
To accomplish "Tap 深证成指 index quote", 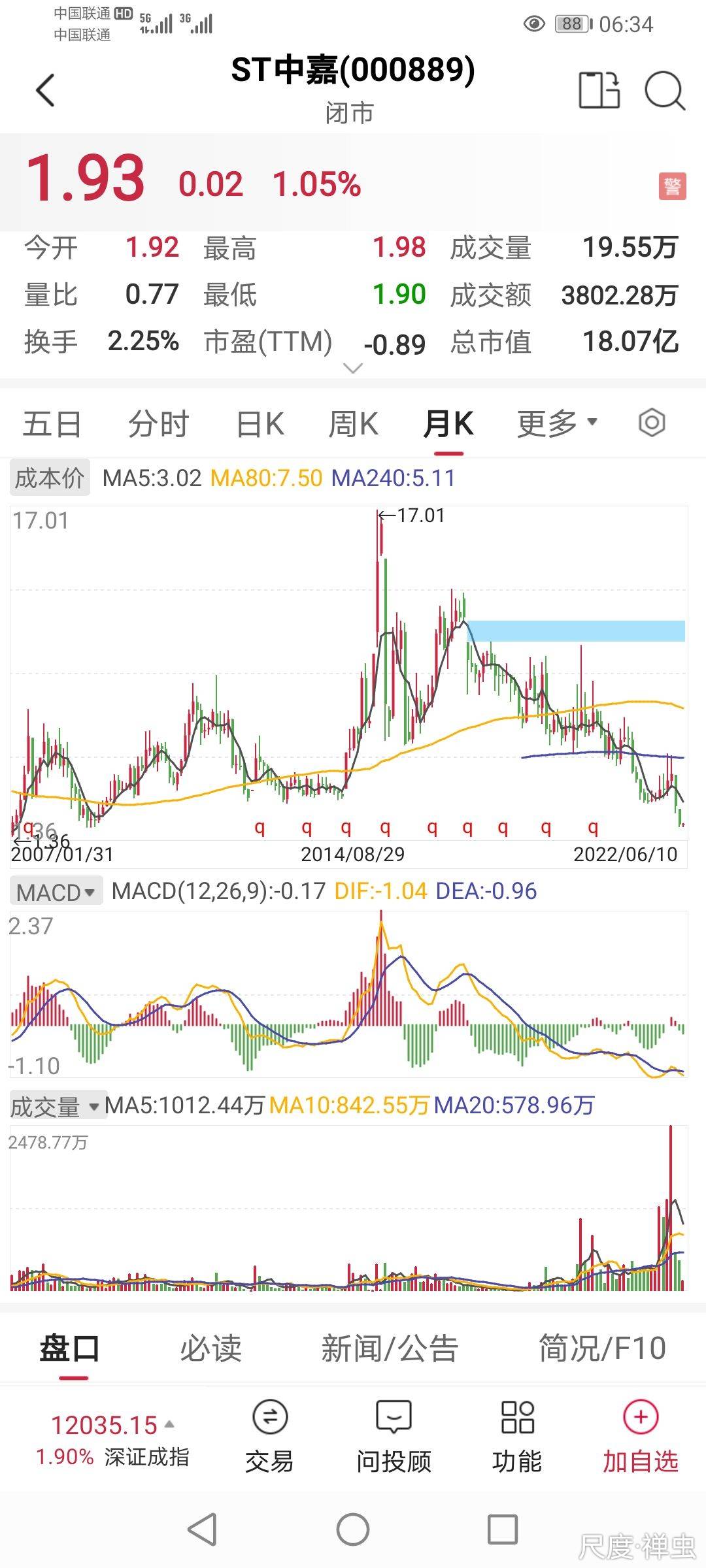I will [x=101, y=1432].
